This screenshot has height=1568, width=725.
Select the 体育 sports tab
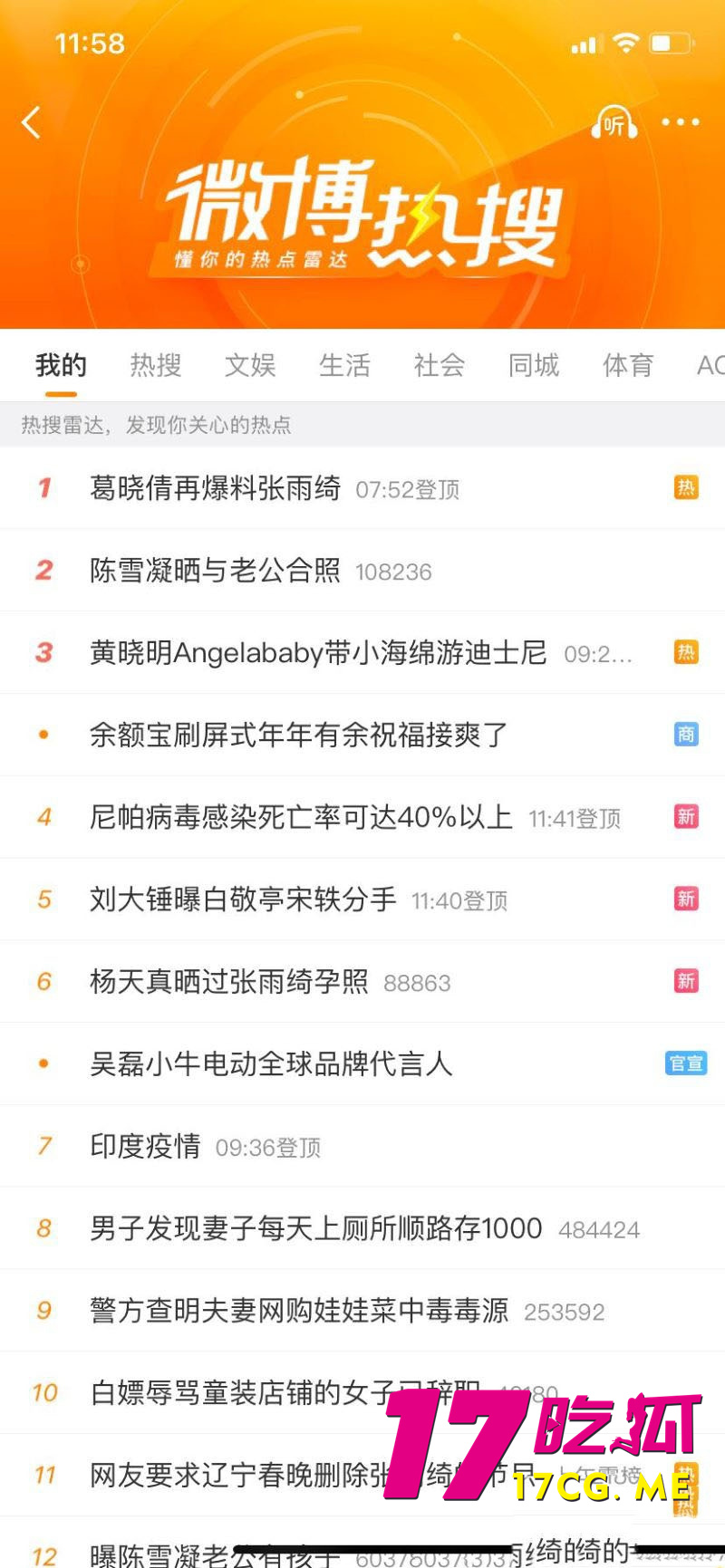(627, 365)
